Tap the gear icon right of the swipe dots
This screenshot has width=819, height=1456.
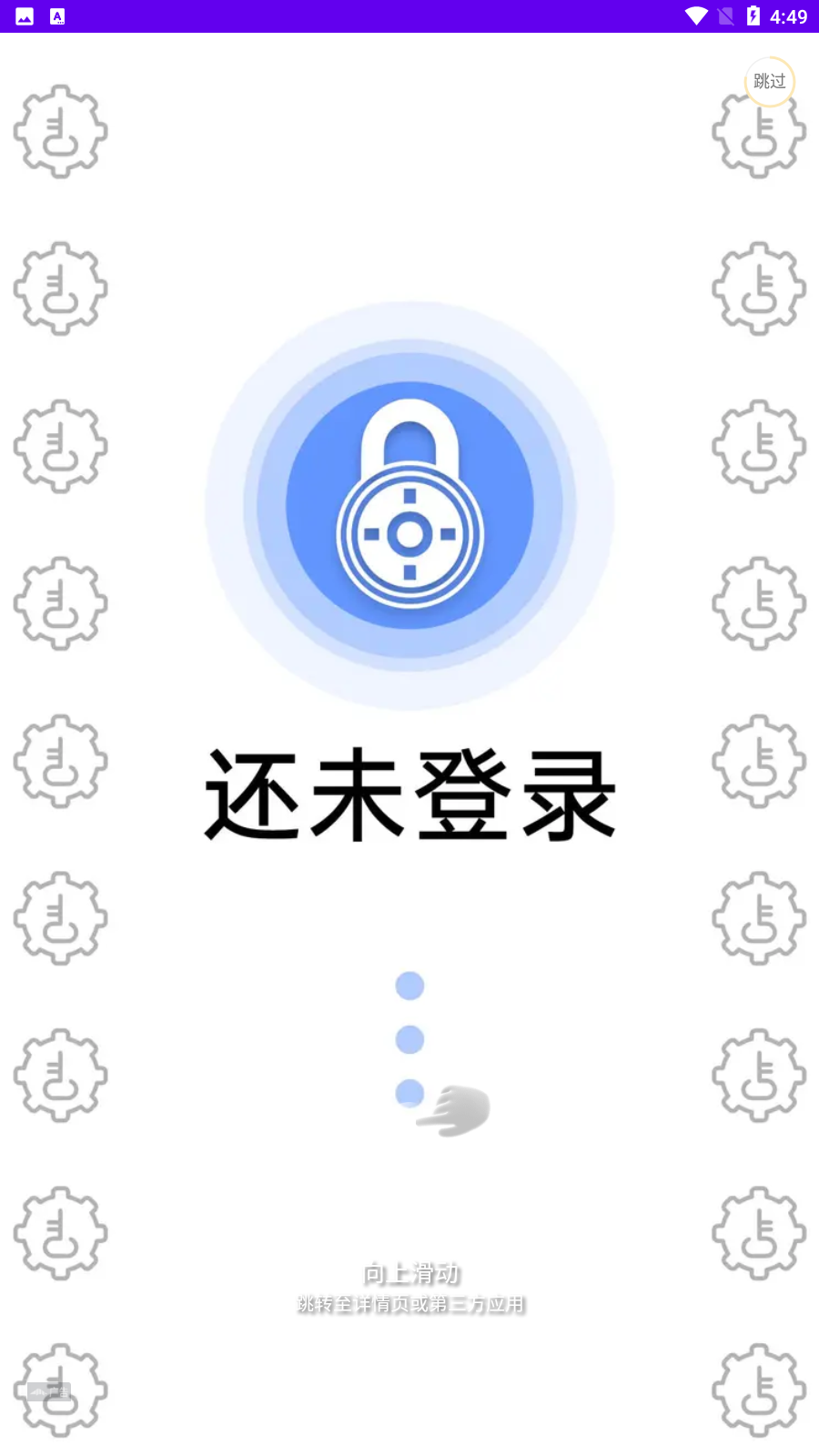pos(759,1076)
